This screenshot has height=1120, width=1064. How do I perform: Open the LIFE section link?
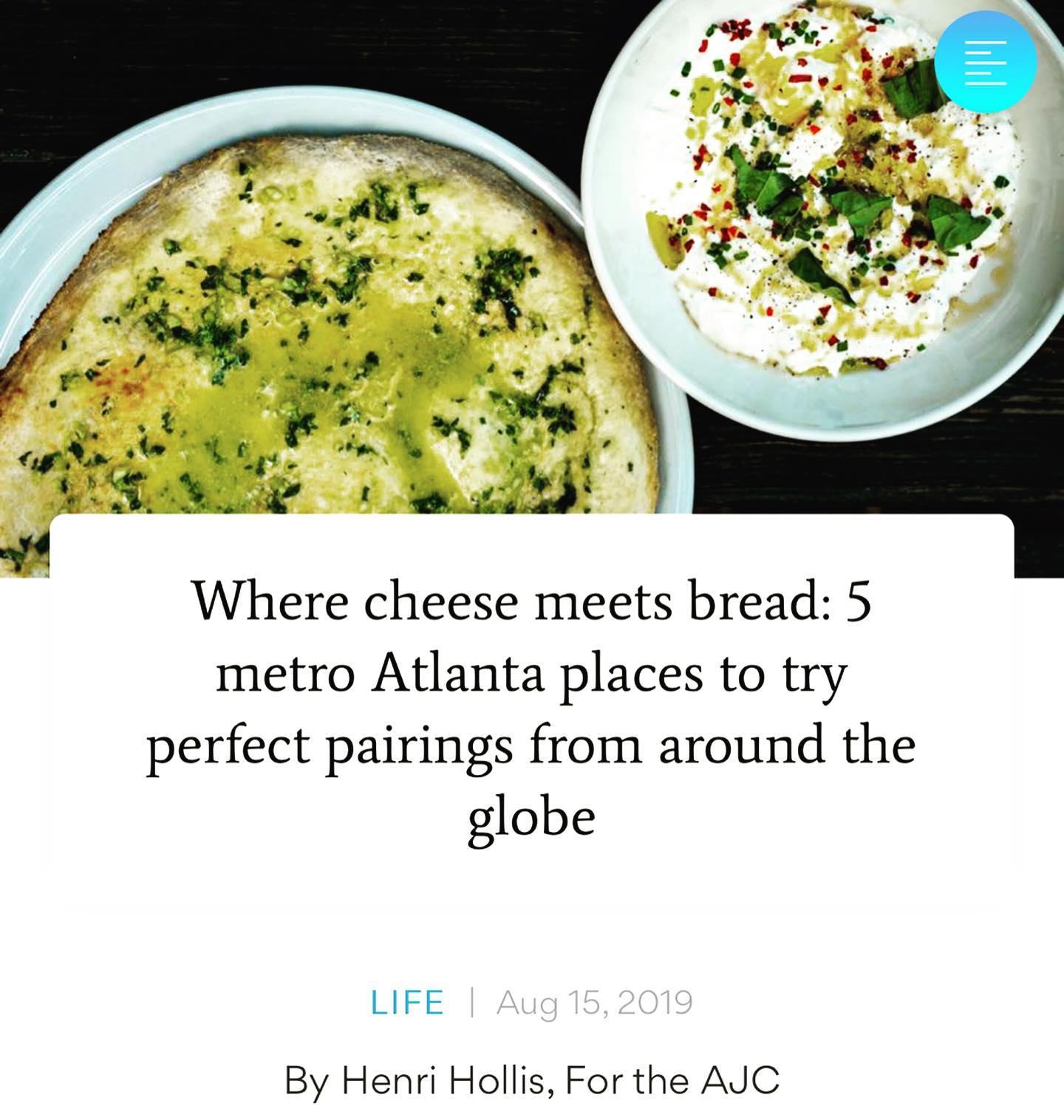[x=407, y=1003]
